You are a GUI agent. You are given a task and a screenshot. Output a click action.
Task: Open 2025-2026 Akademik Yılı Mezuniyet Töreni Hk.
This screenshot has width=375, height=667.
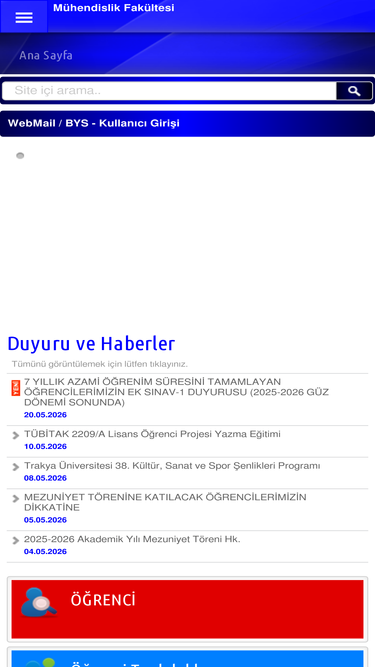(132, 539)
